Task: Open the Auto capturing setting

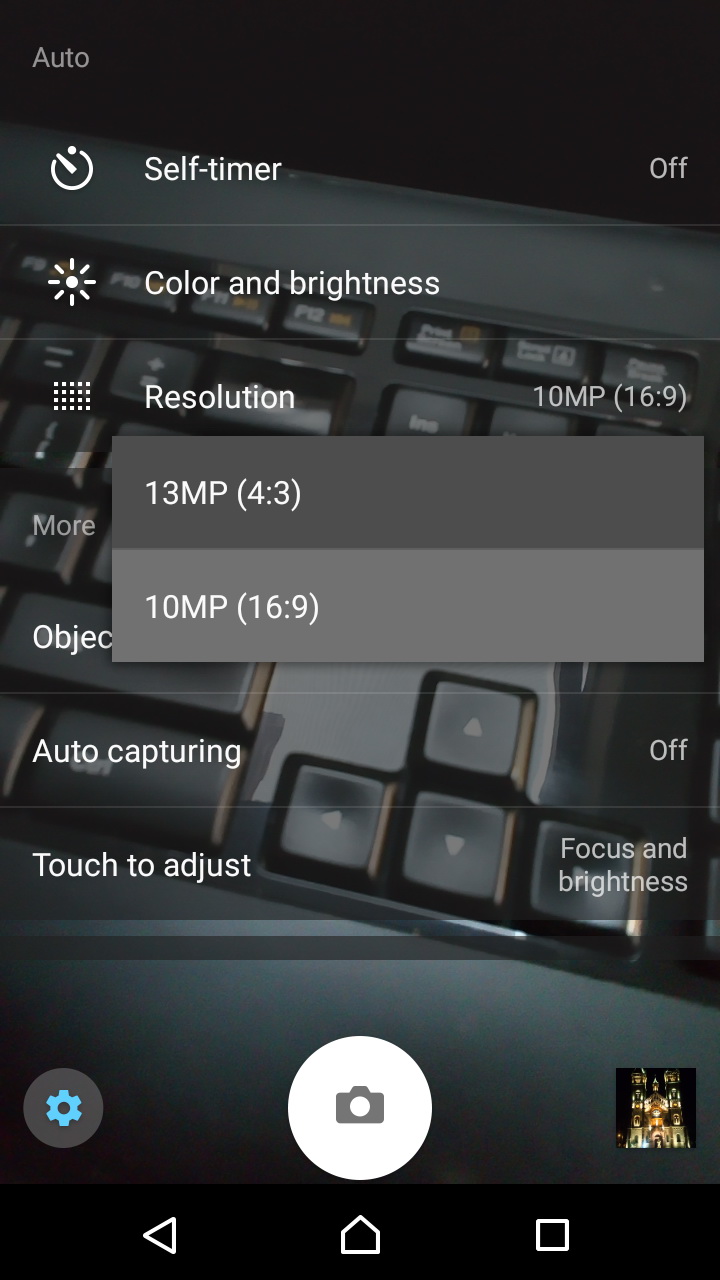Action: coord(360,750)
